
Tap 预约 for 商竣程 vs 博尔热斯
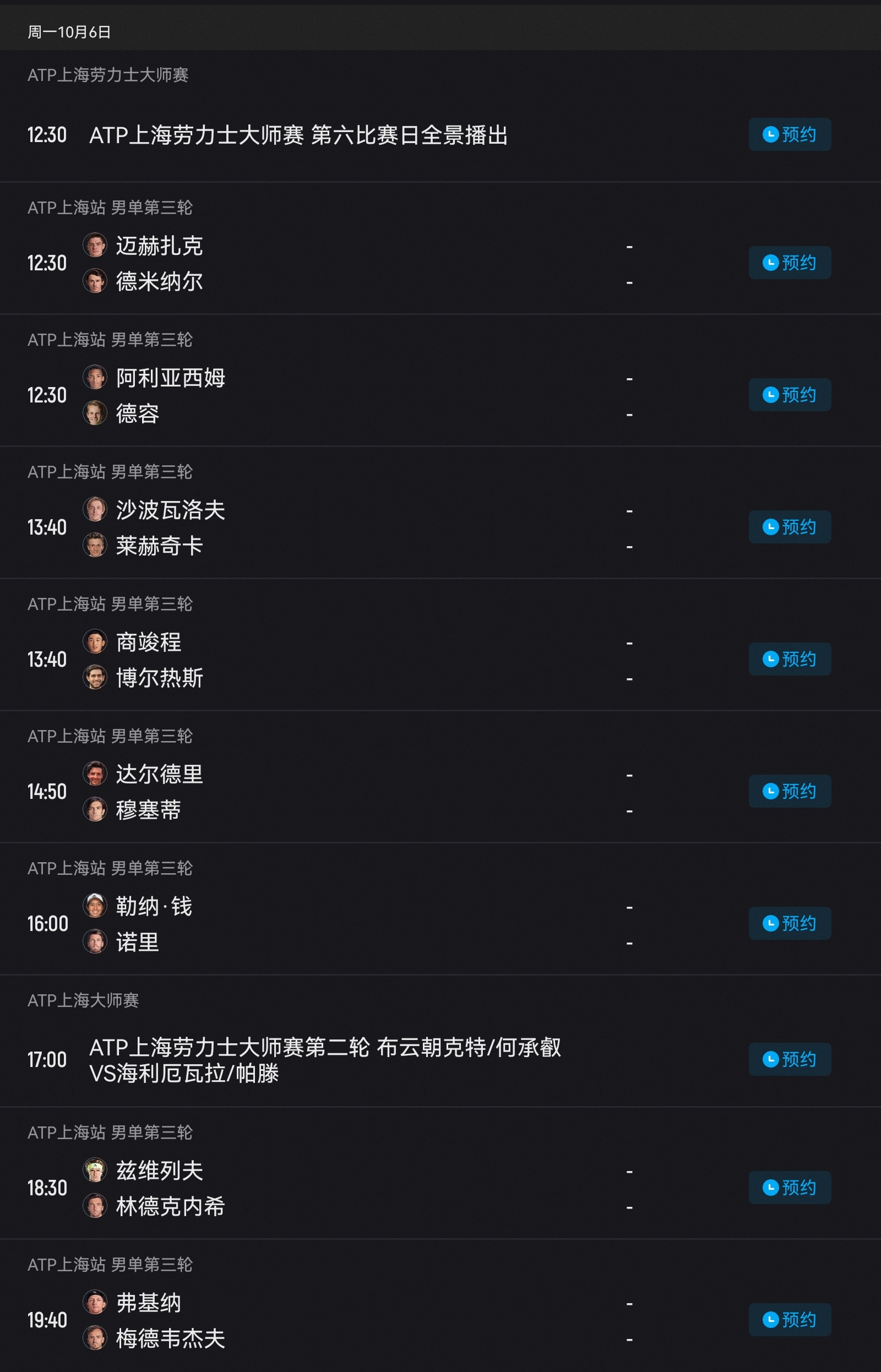point(789,660)
